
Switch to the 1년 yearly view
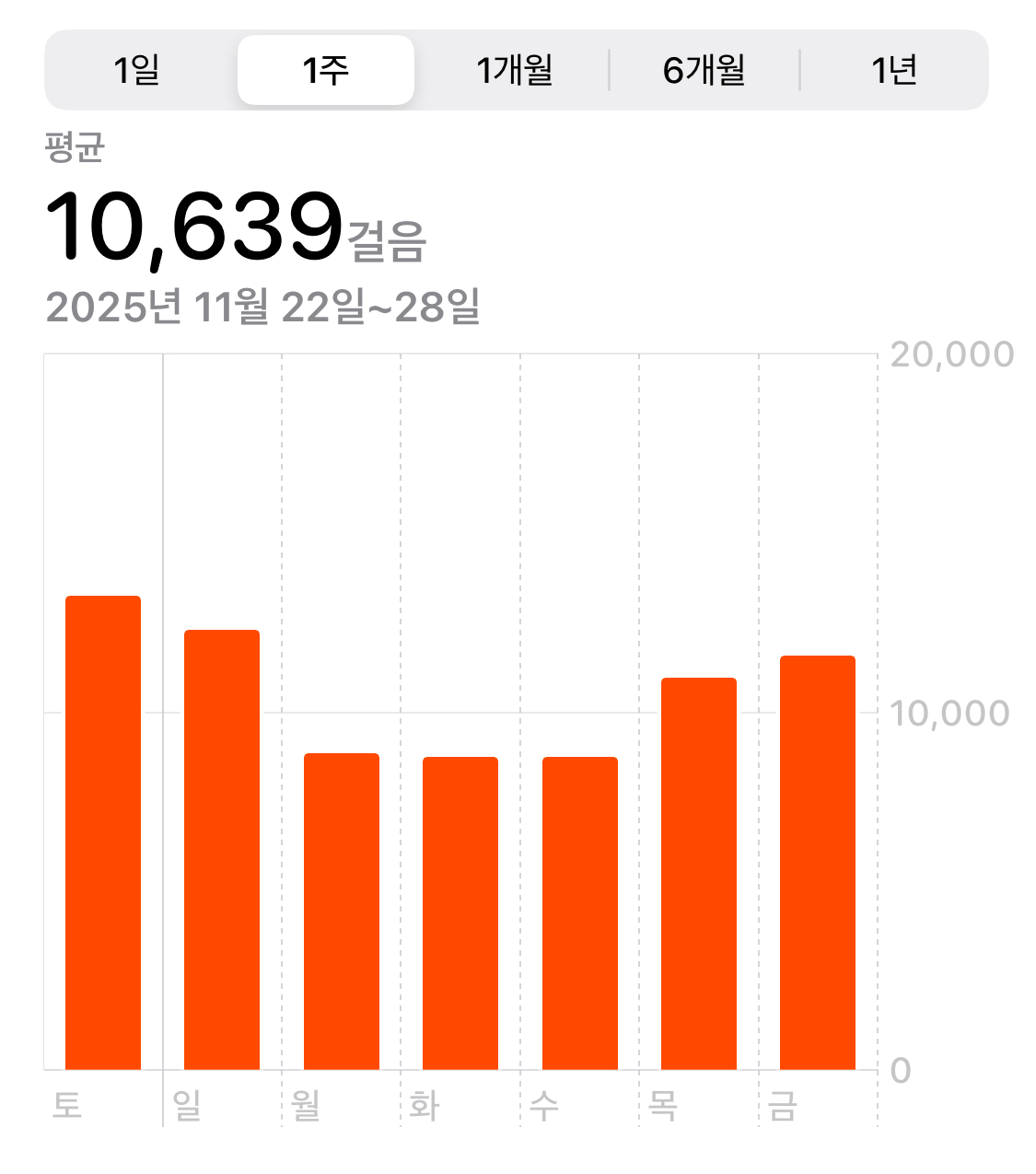click(x=894, y=70)
